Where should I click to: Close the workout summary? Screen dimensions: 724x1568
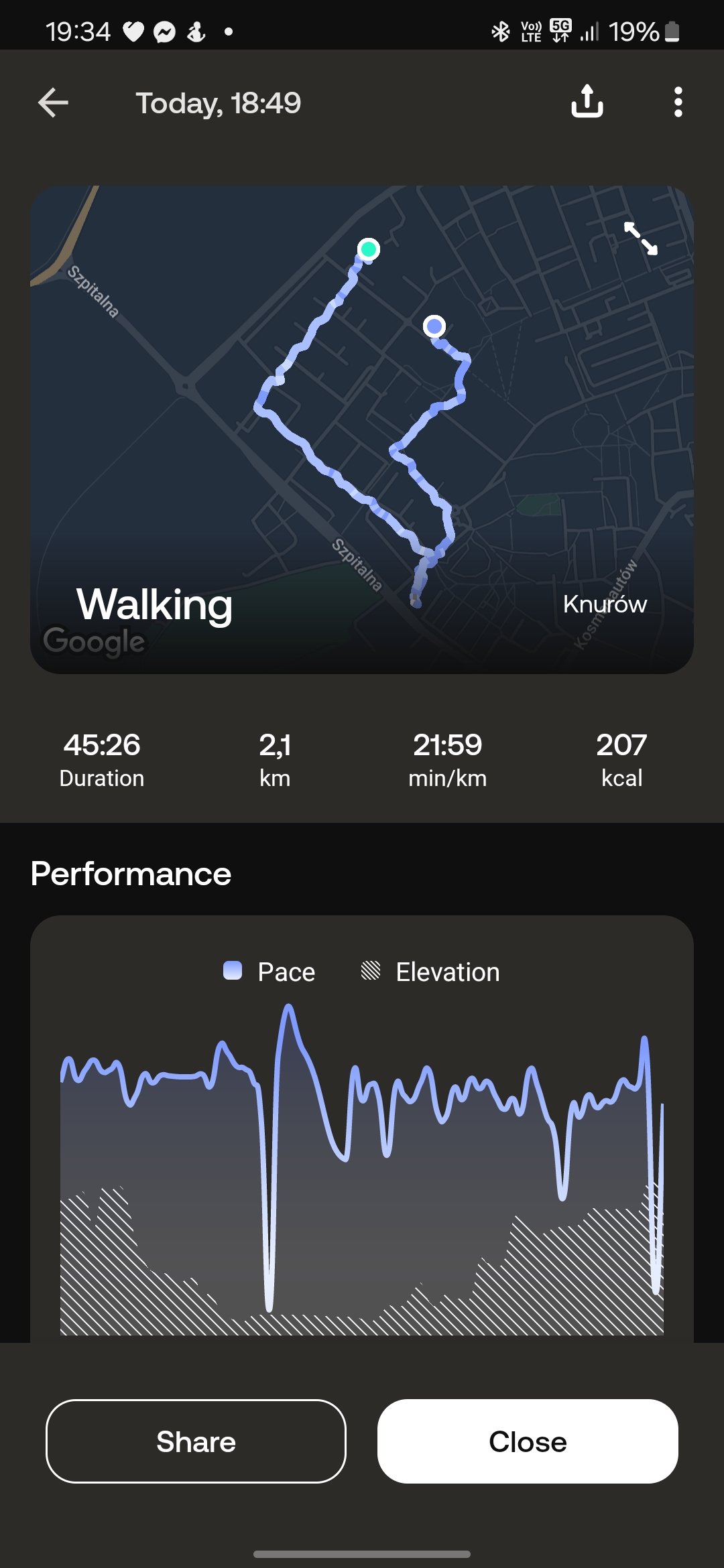(x=528, y=1441)
